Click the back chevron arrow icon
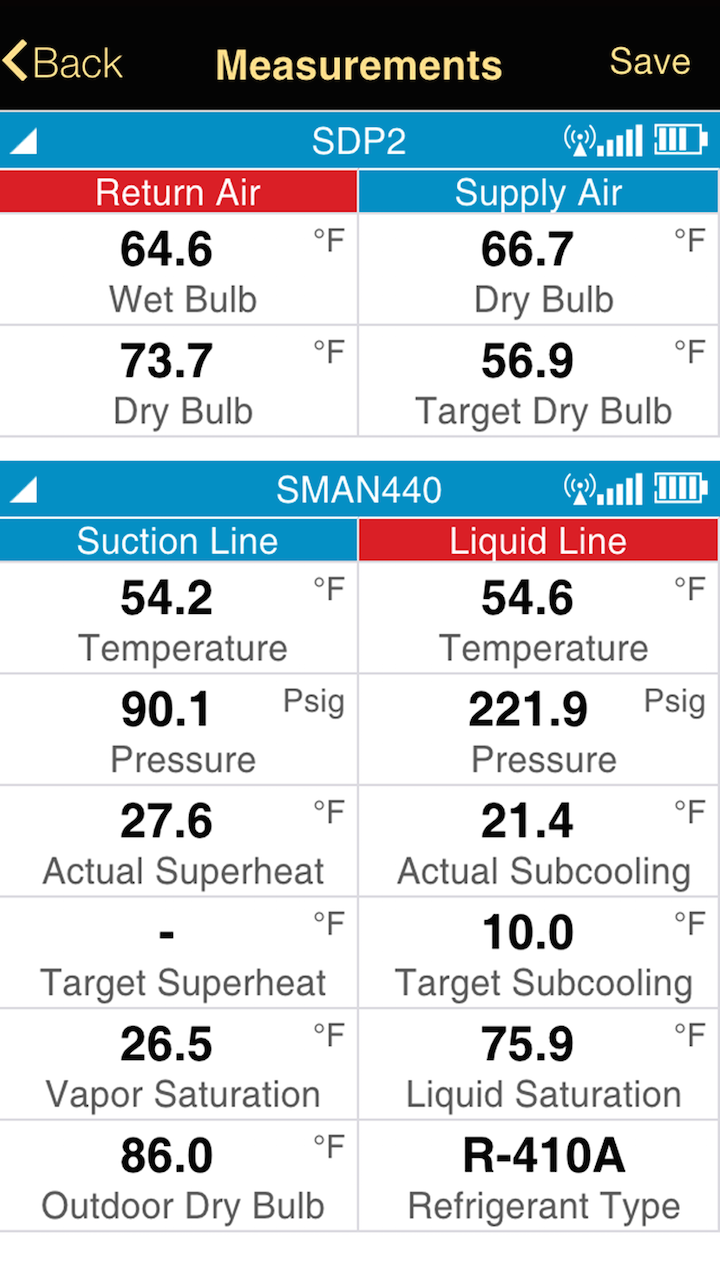The image size is (720, 1280). [x=14, y=60]
